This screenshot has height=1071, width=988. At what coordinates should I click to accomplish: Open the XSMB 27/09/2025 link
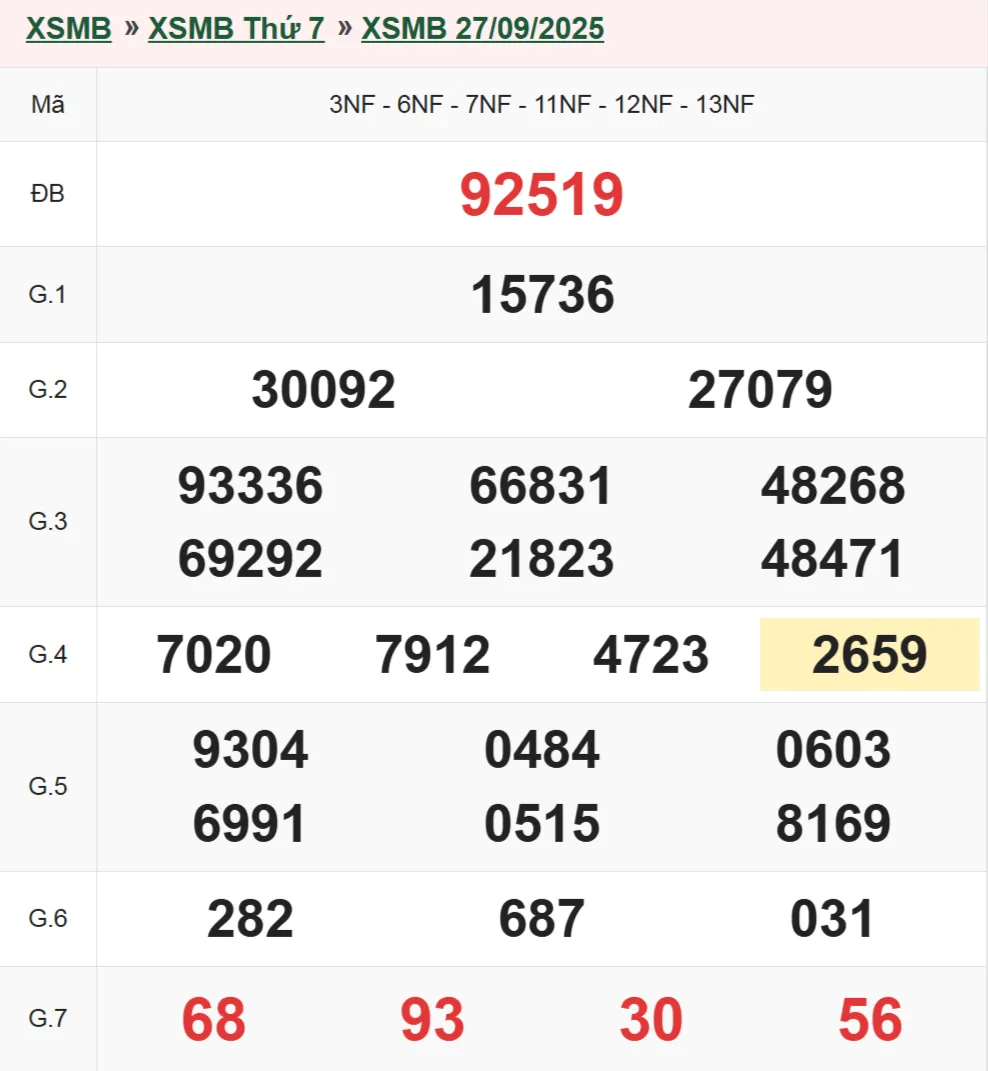[x=482, y=28]
